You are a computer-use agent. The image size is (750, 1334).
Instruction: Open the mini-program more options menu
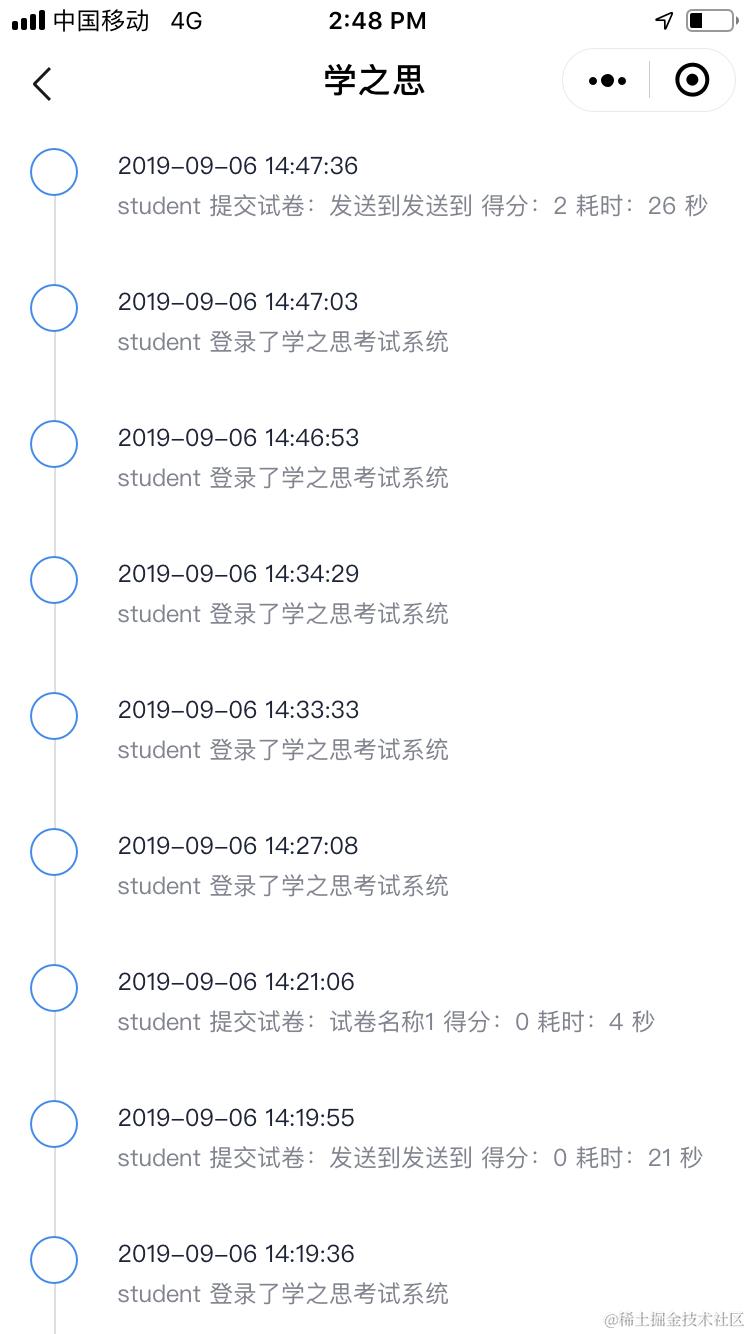coord(605,80)
